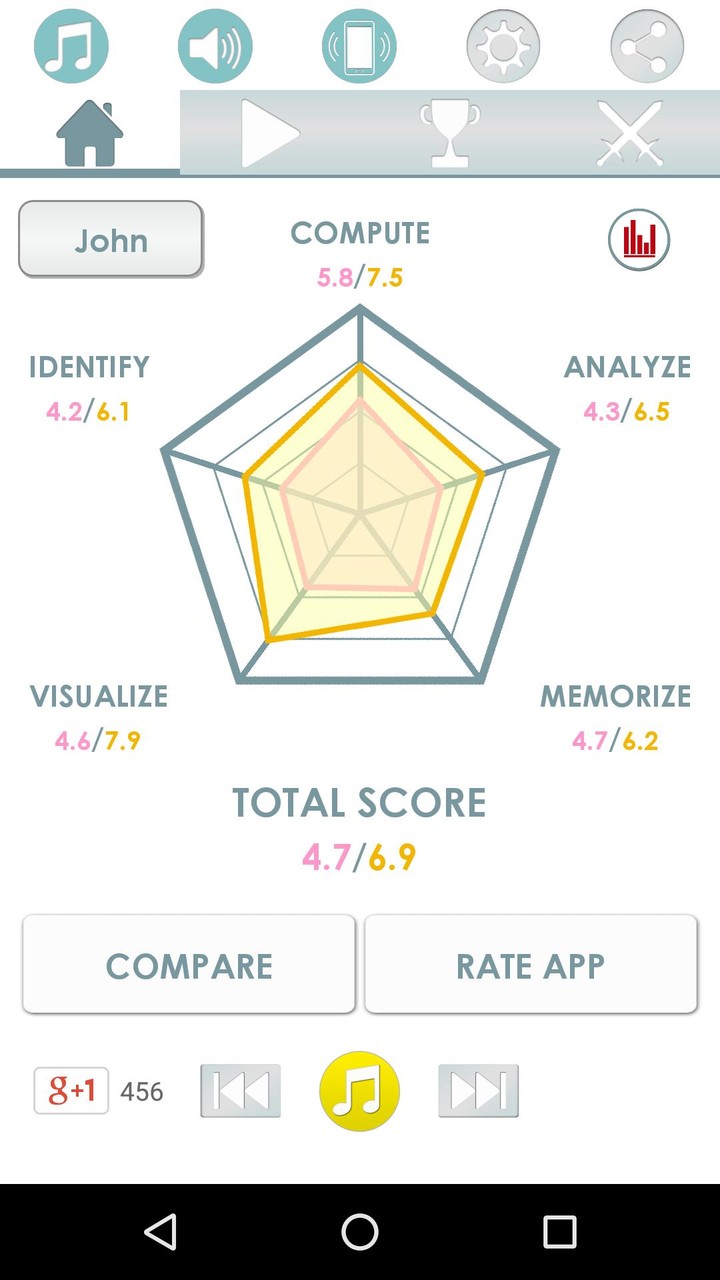Open the settings gear
Viewport: 720px width, 1280px height.
[503, 45]
